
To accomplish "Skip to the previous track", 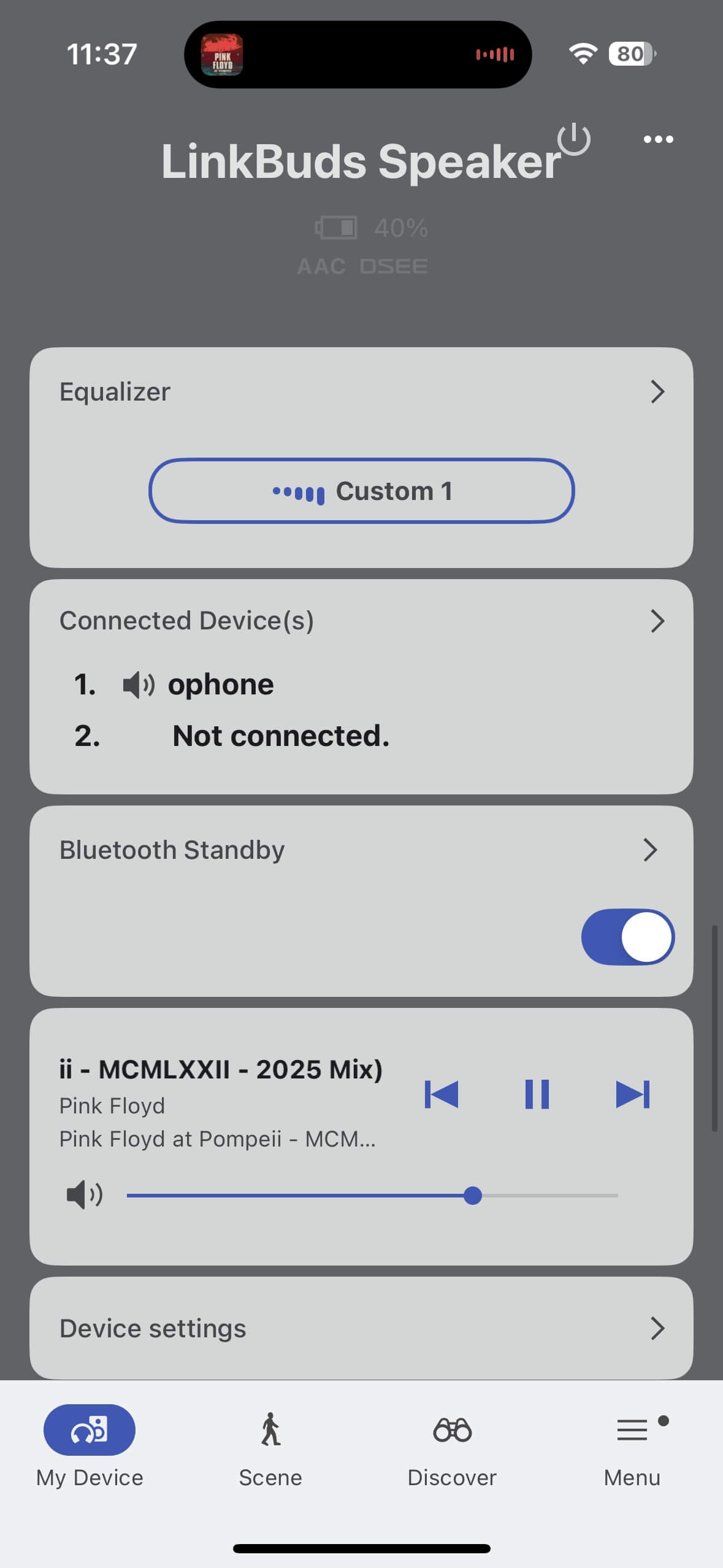I will pos(442,1094).
